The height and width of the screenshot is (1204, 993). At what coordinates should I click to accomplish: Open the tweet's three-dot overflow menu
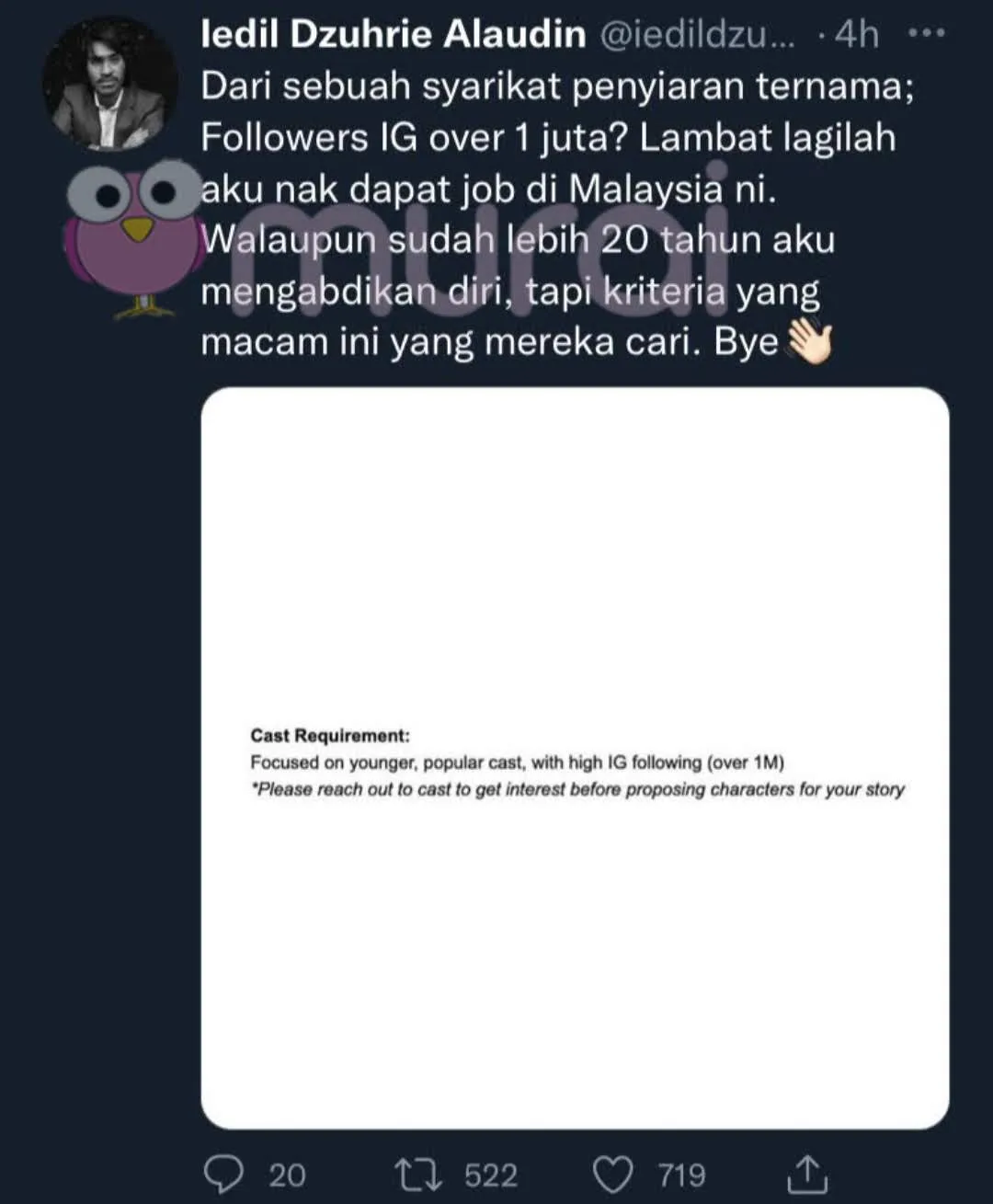coord(926,34)
